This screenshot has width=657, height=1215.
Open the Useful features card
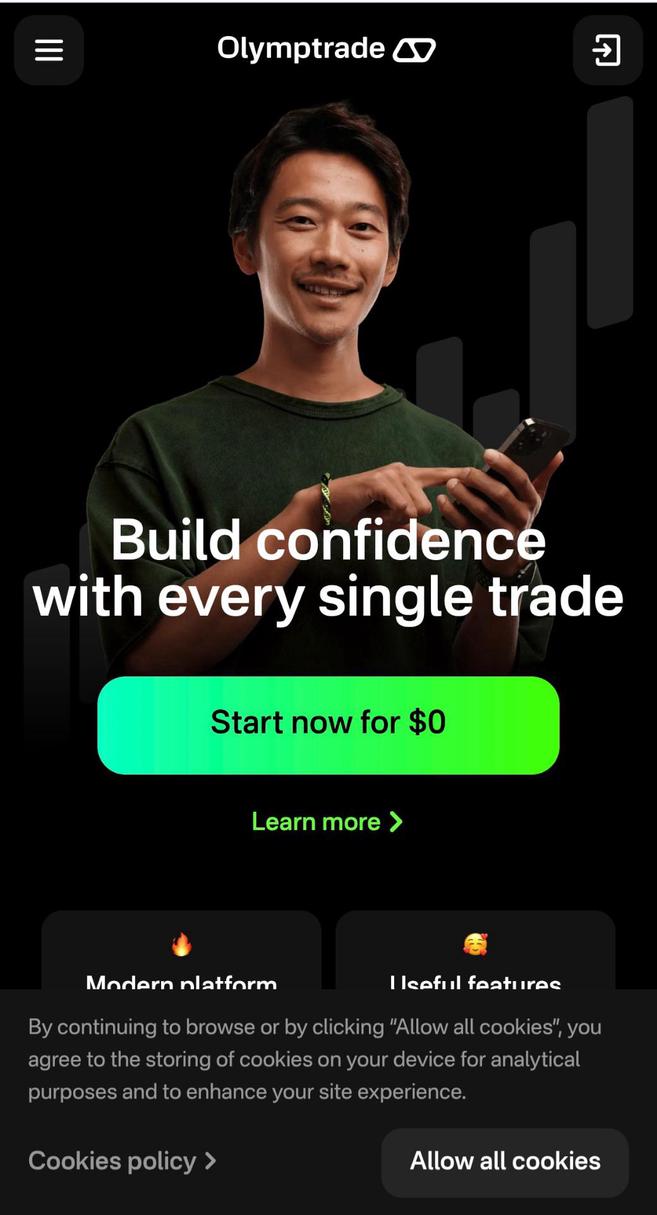475,955
